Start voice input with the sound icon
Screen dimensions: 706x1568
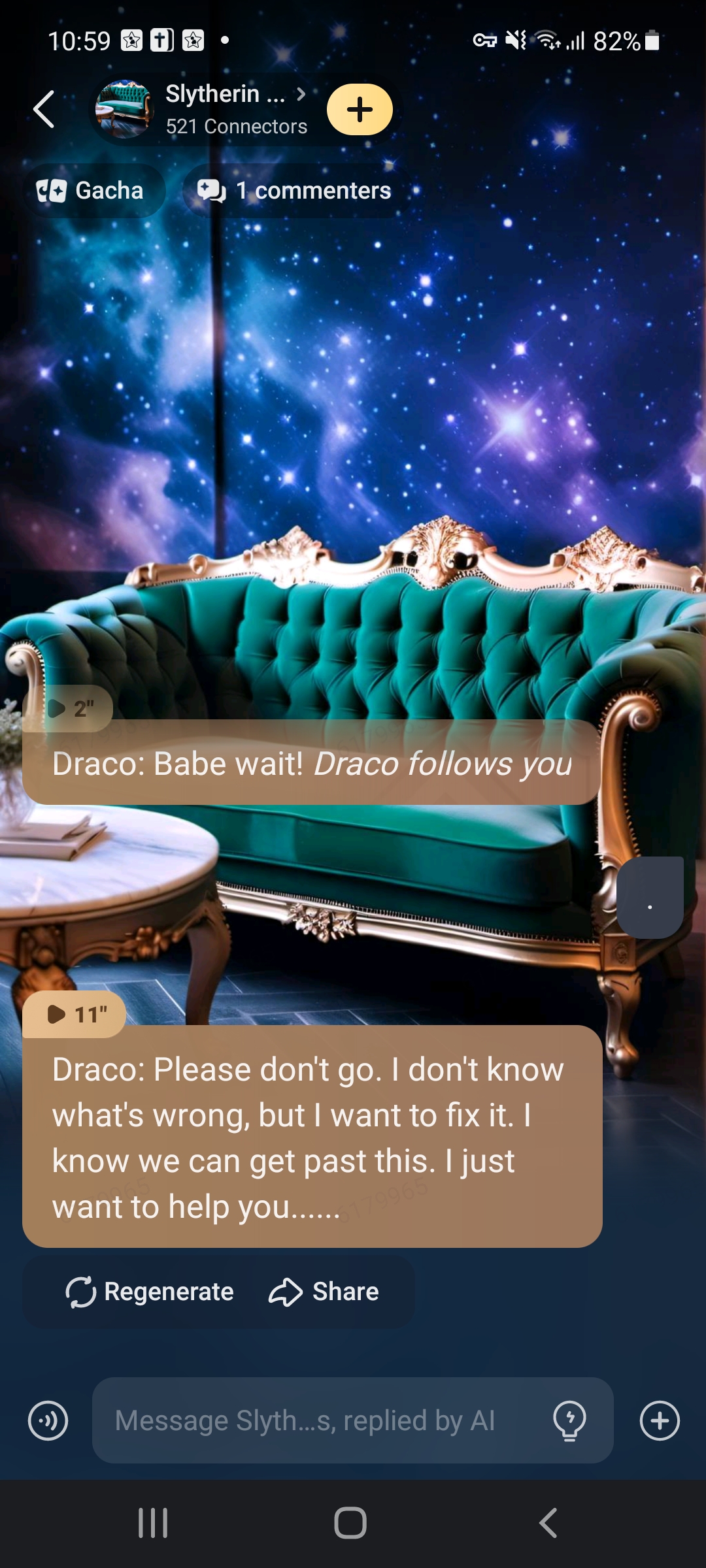coord(48,1420)
